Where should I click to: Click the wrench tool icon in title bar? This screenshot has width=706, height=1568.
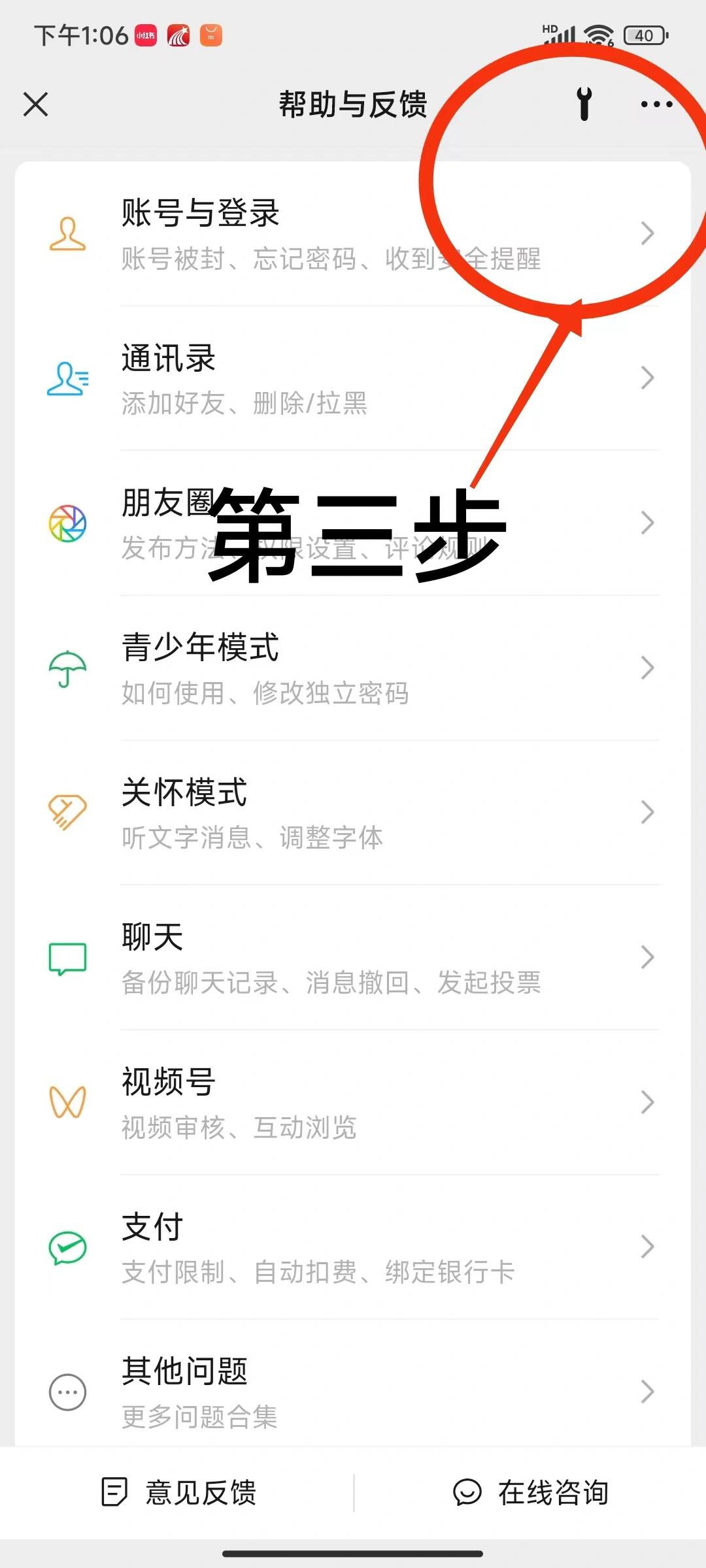pos(584,105)
